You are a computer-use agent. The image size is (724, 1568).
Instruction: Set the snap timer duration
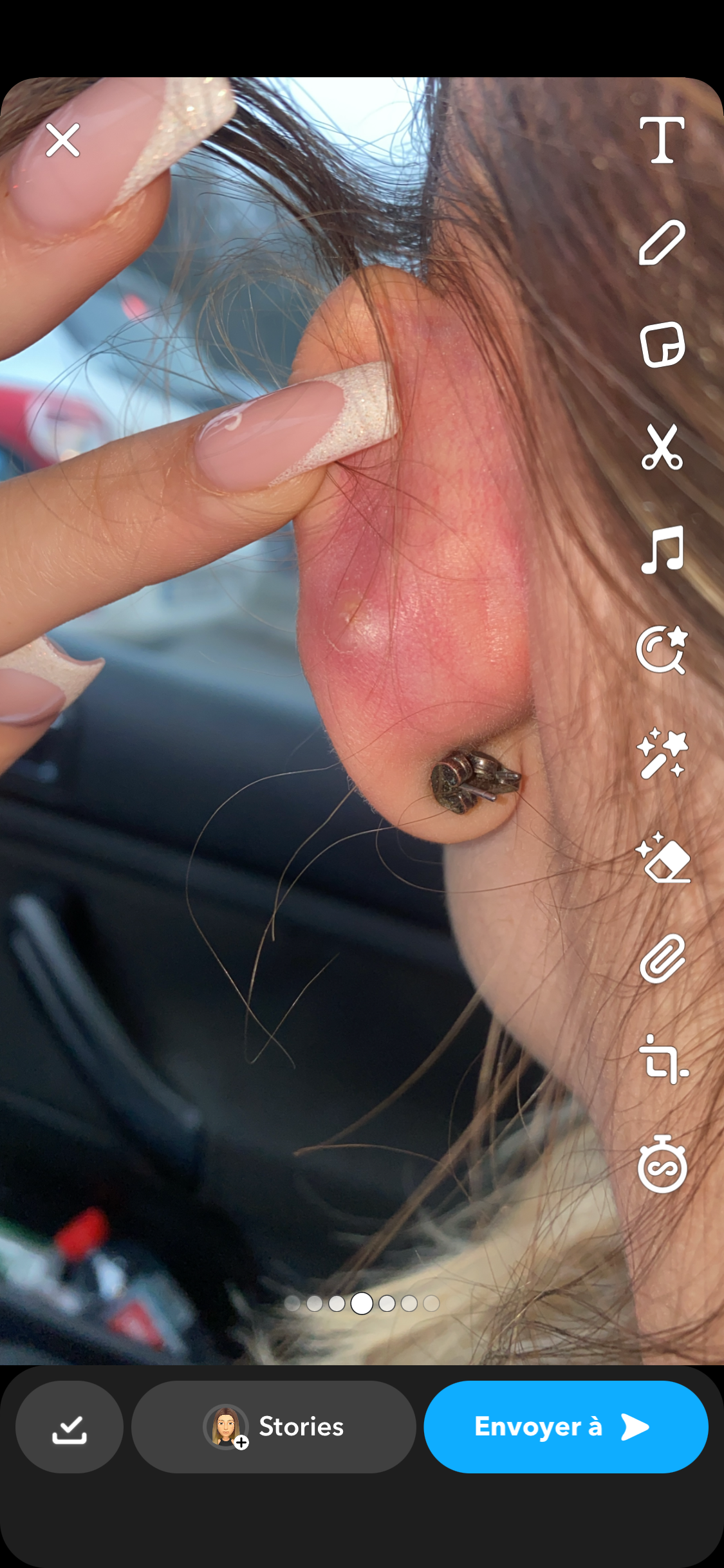click(662, 1164)
